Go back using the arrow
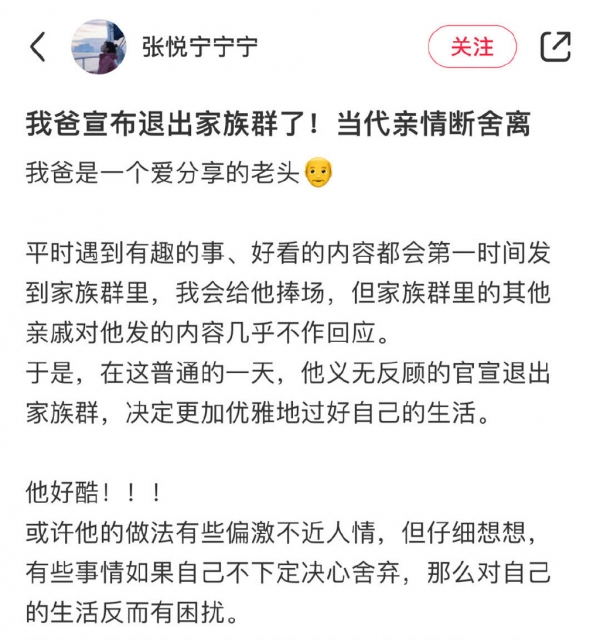Screen dimensions: 600x640 coord(38,47)
